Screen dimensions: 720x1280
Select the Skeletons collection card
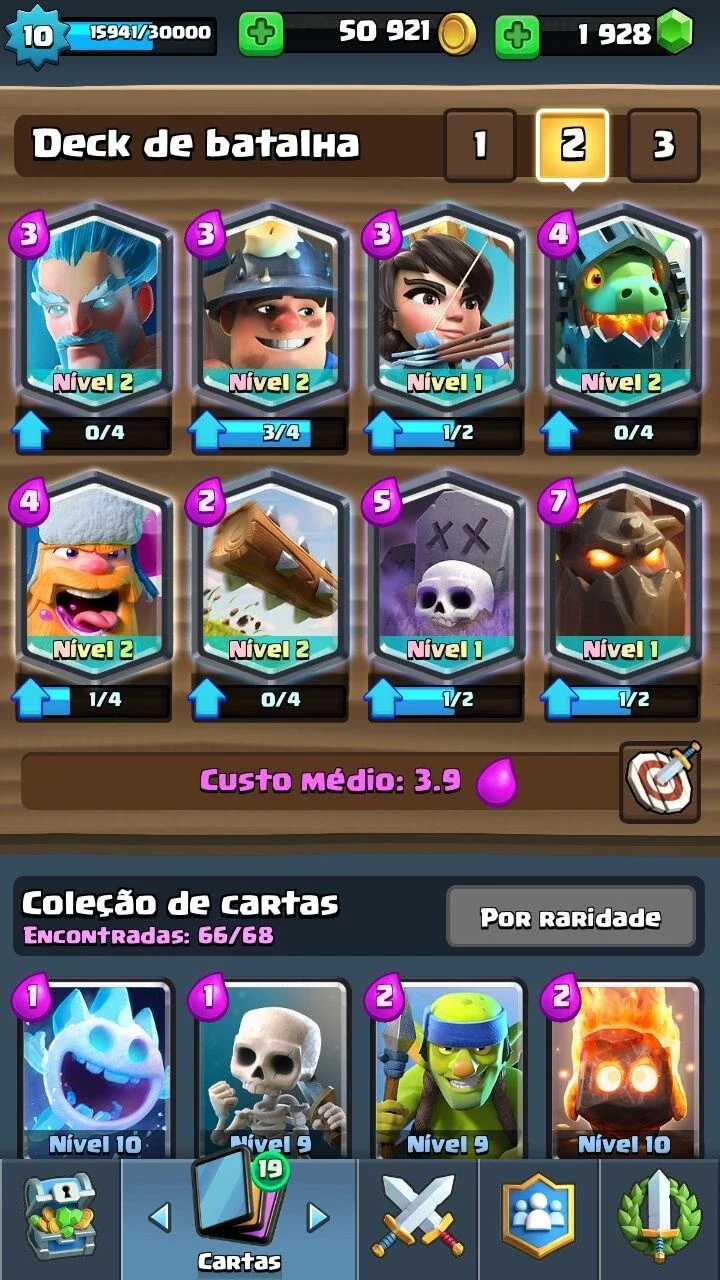pos(270,1068)
